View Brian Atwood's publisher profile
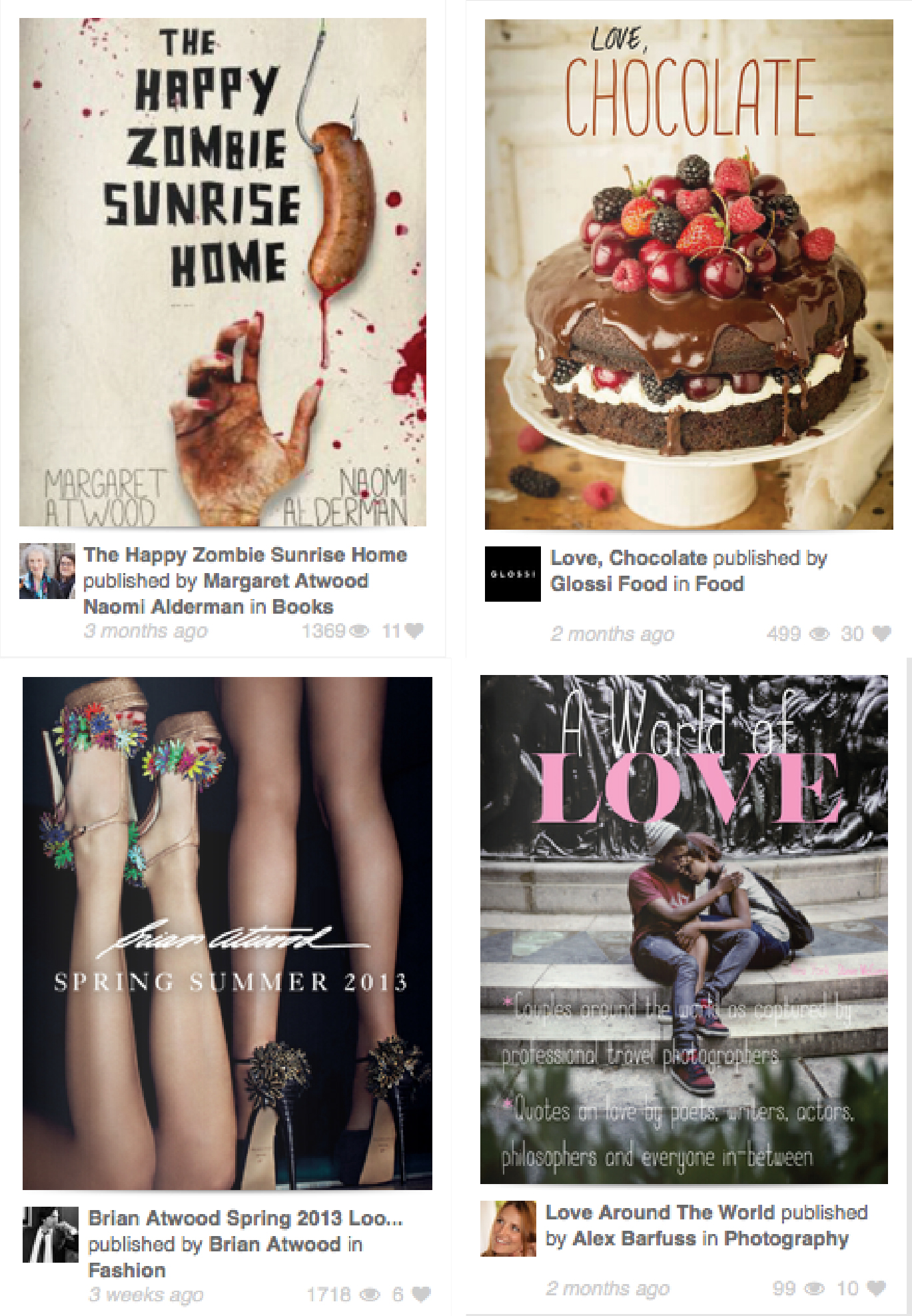The image size is (912, 1316). [274, 1244]
